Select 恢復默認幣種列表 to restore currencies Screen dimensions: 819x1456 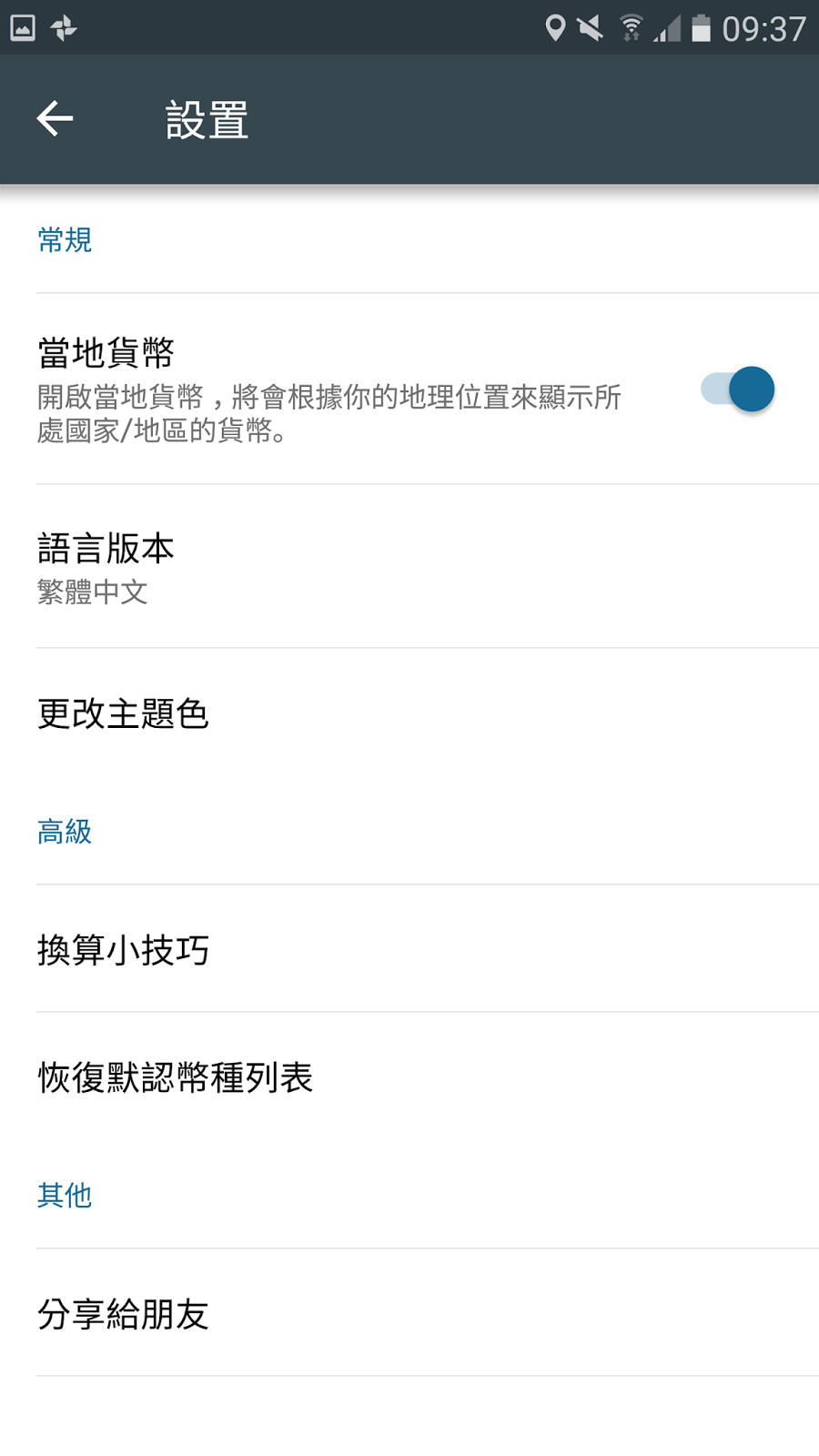click(409, 1077)
